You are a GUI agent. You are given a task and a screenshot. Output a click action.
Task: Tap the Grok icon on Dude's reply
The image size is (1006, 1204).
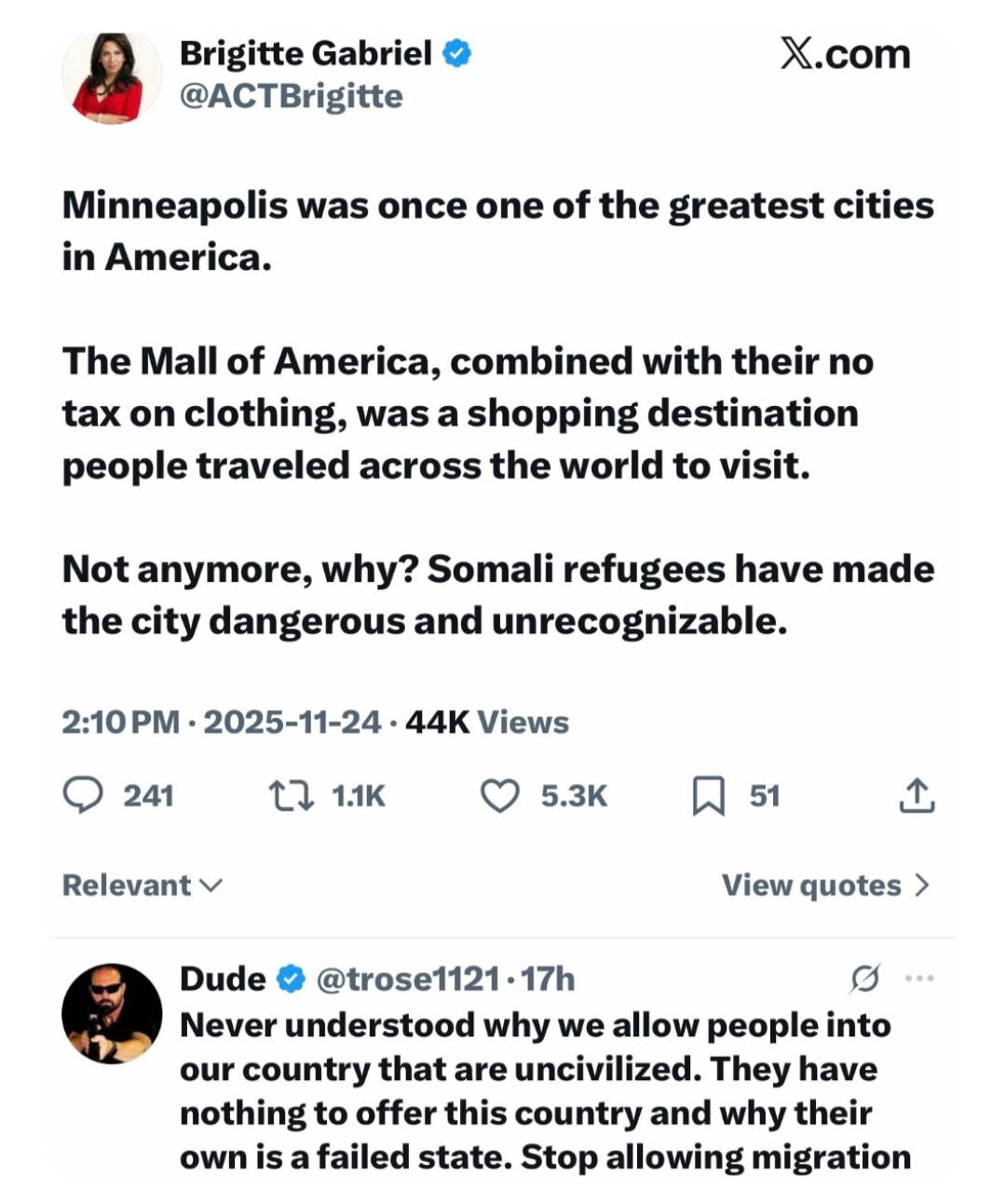pyautogui.click(x=864, y=979)
